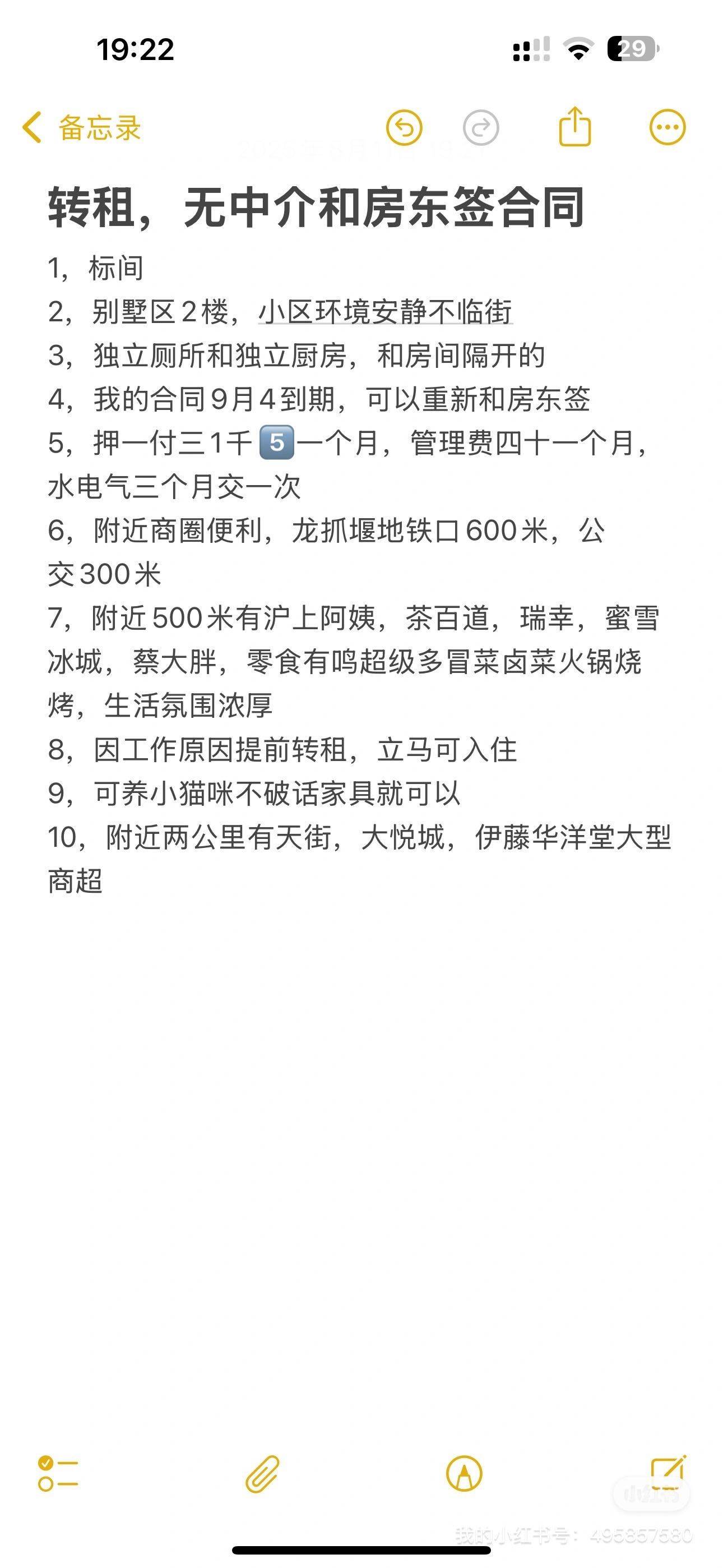This screenshot has width=723, height=1568.
Task: Open the markup pen tool
Action: pyautogui.click(x=465, y=1474)
